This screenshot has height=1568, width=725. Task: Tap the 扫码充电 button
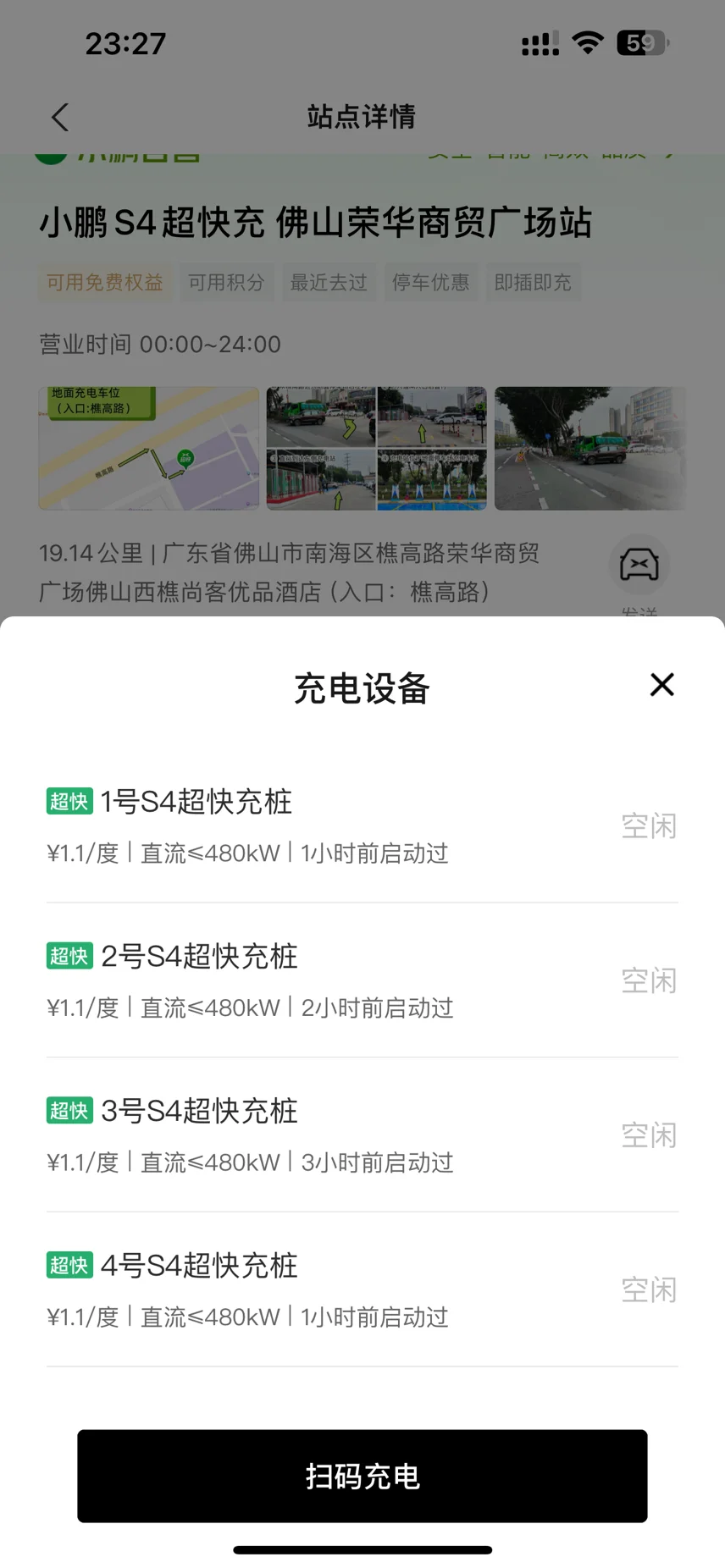pos(362,1476)
